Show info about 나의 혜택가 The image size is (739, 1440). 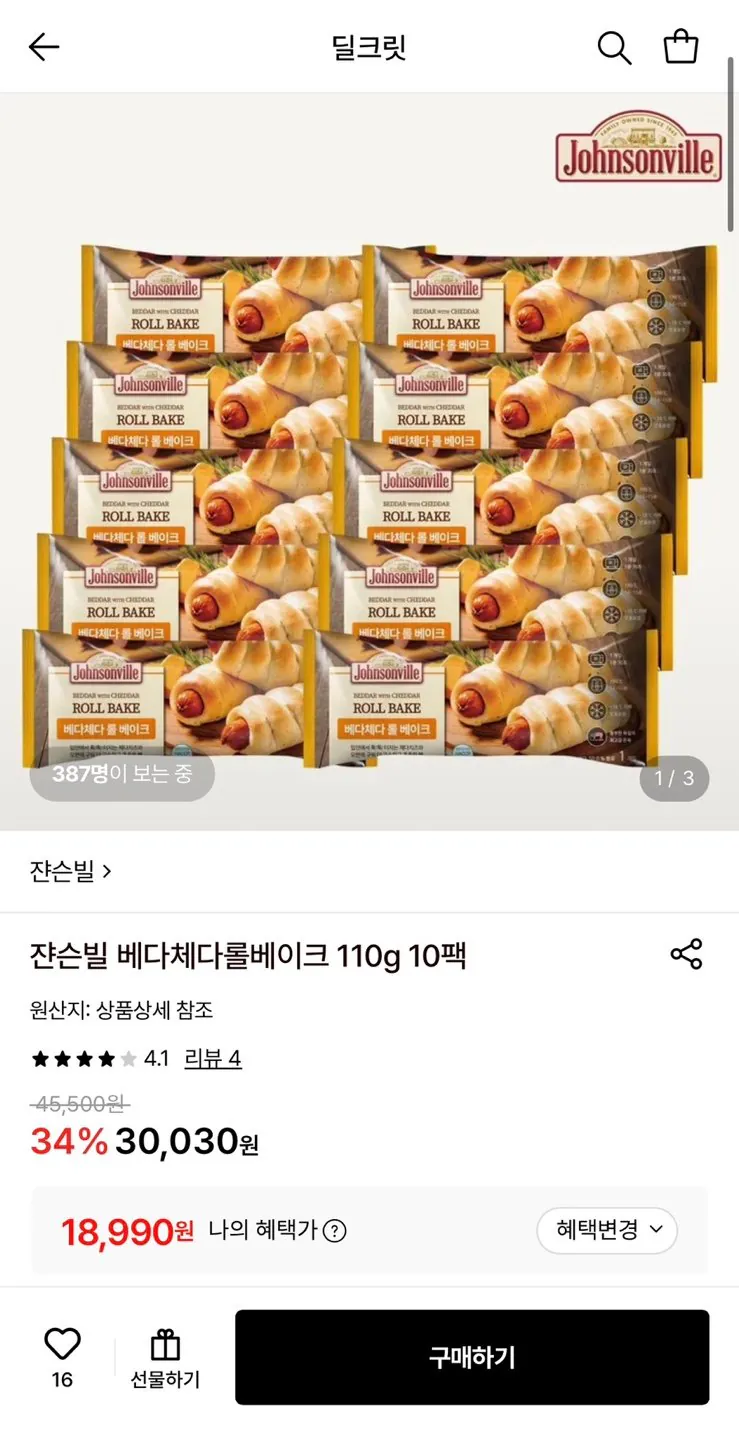(x=335, y=1231)
